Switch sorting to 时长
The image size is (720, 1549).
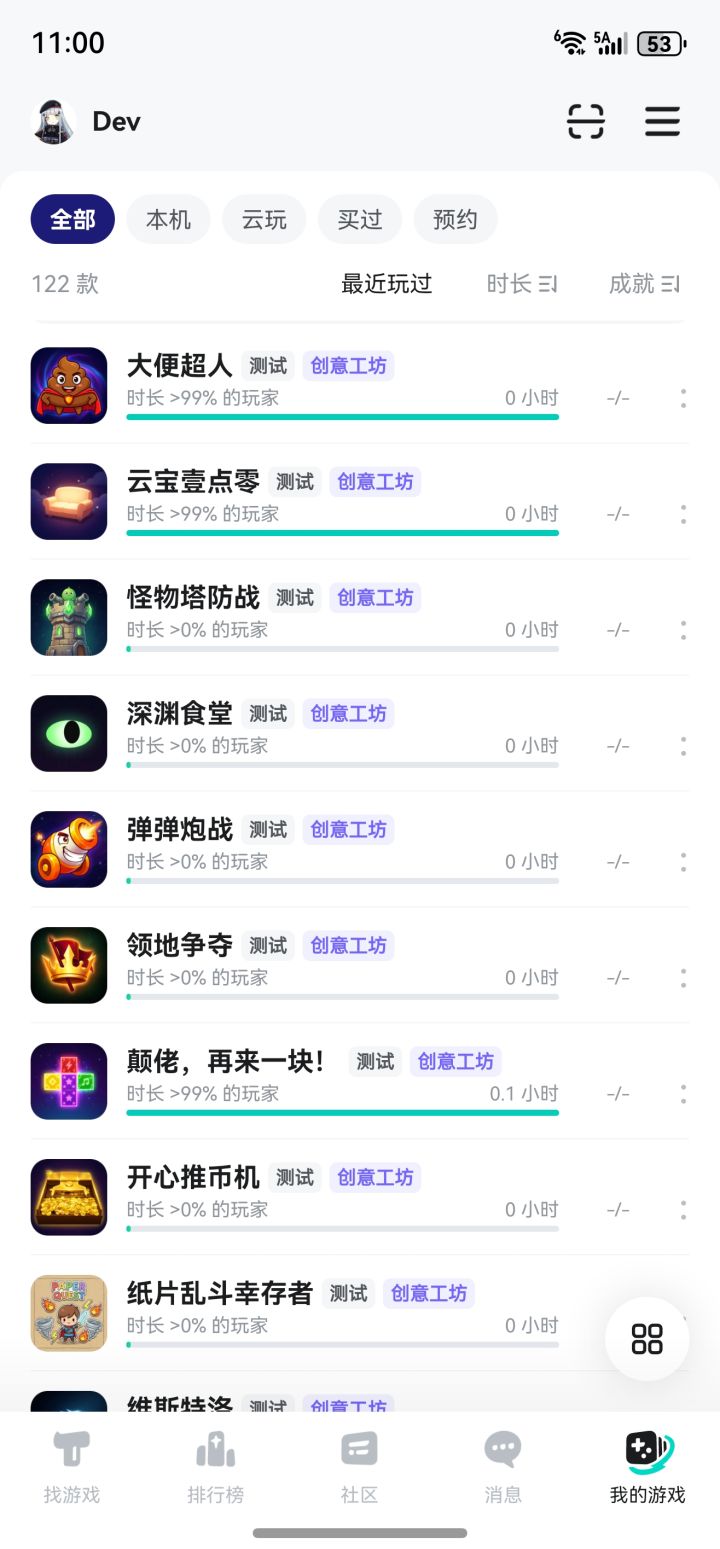pyautogui.click(x=521, y=284)
